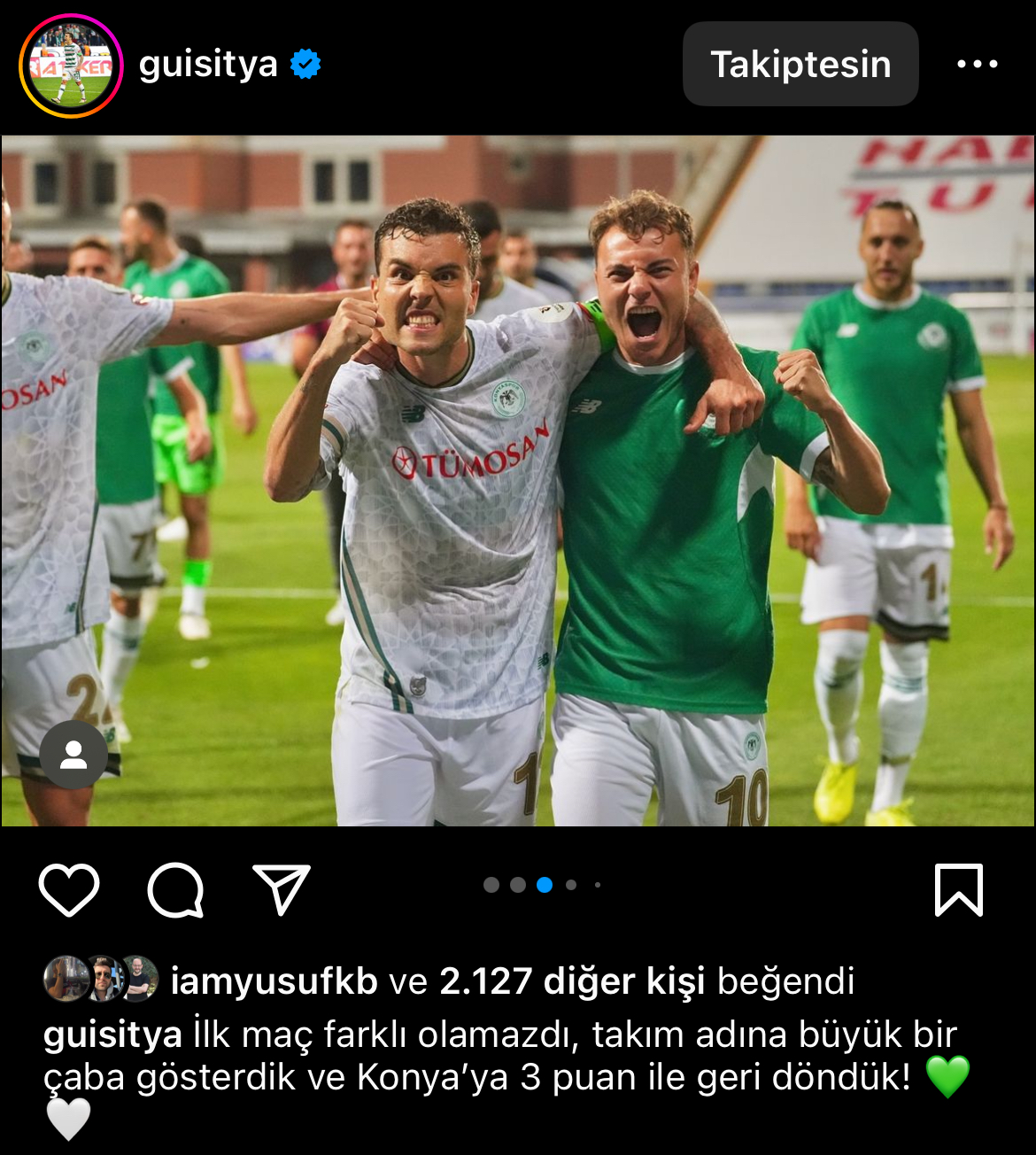Open iamyusufkb's profile from the likes line
Screen dimensions: 1036x1155
click(274, 981)
